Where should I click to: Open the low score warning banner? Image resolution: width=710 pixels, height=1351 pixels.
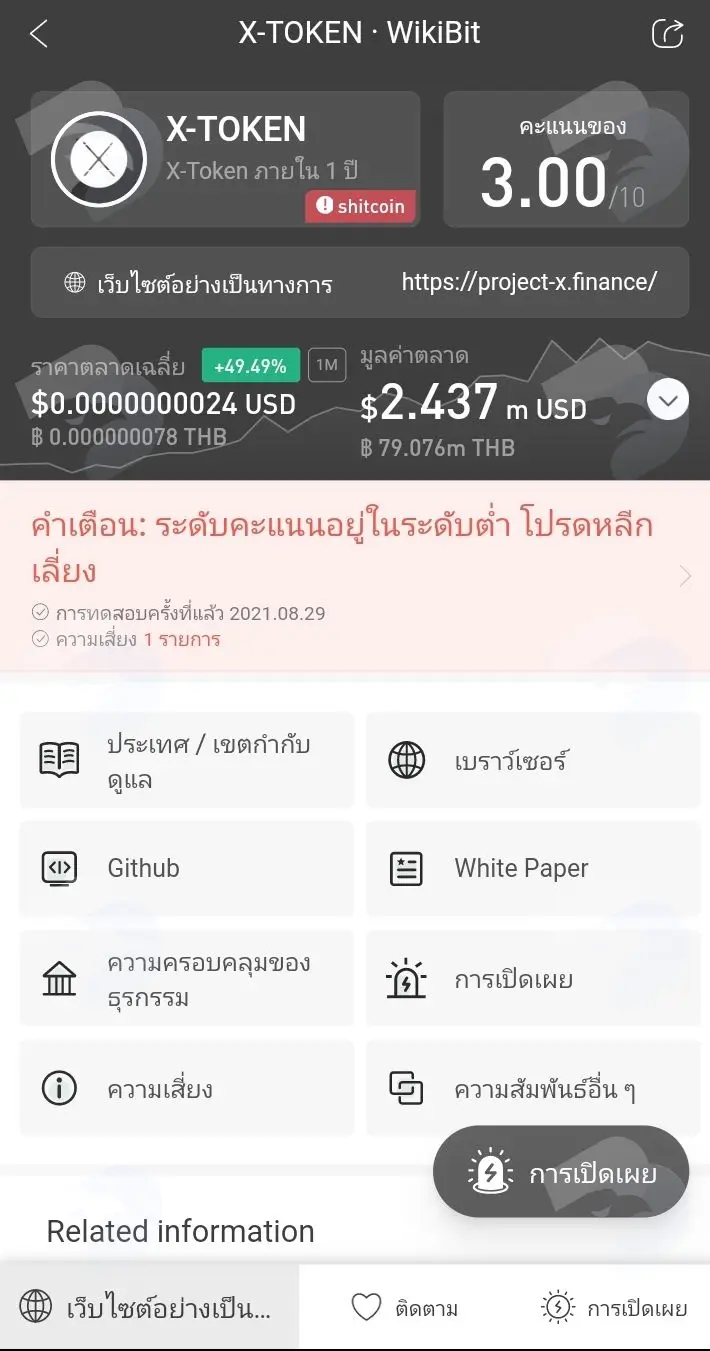pos(355,576)
